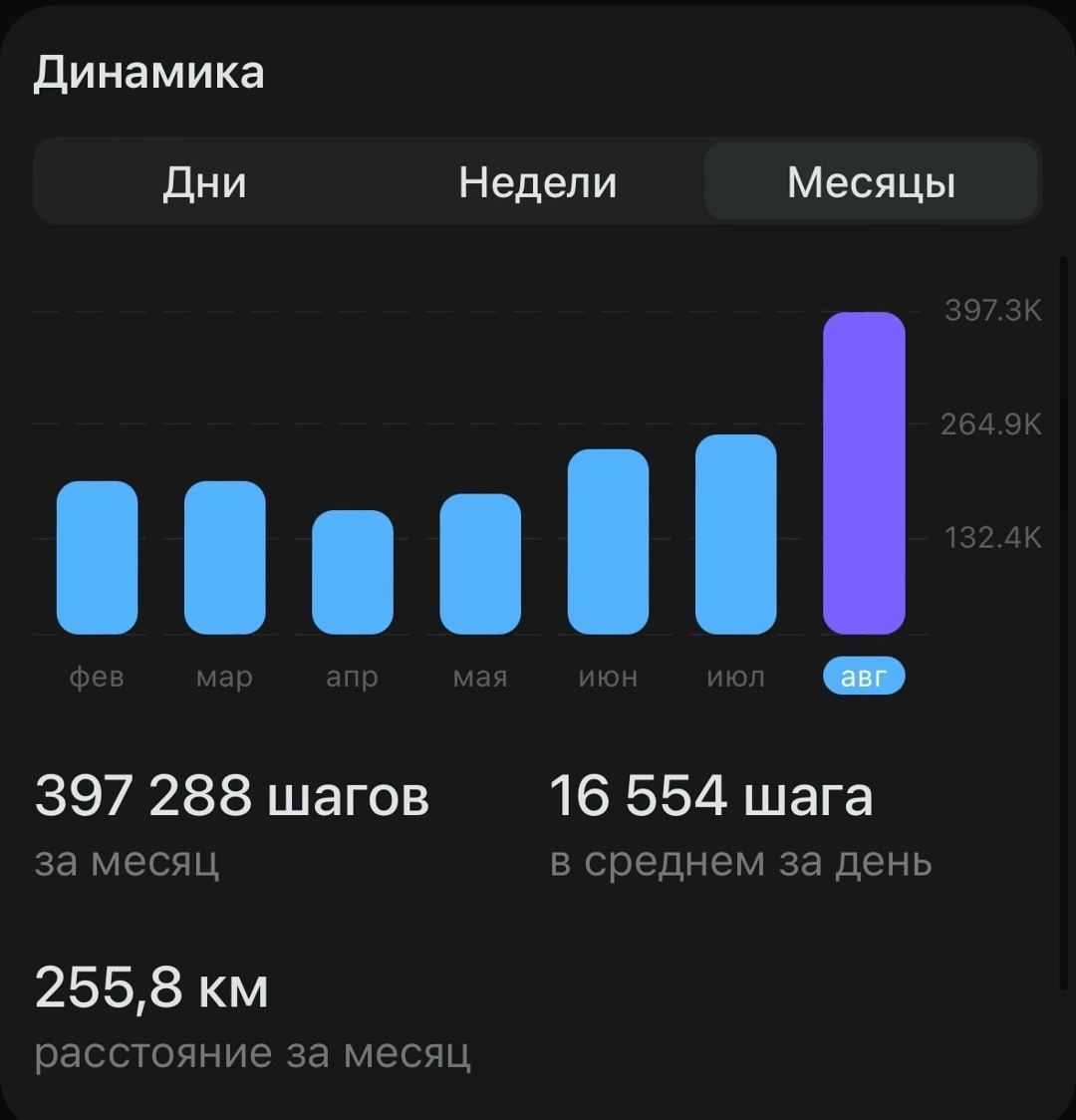Select the июн bar in the chart
Screen dimensions: 1076x1120
608,541
